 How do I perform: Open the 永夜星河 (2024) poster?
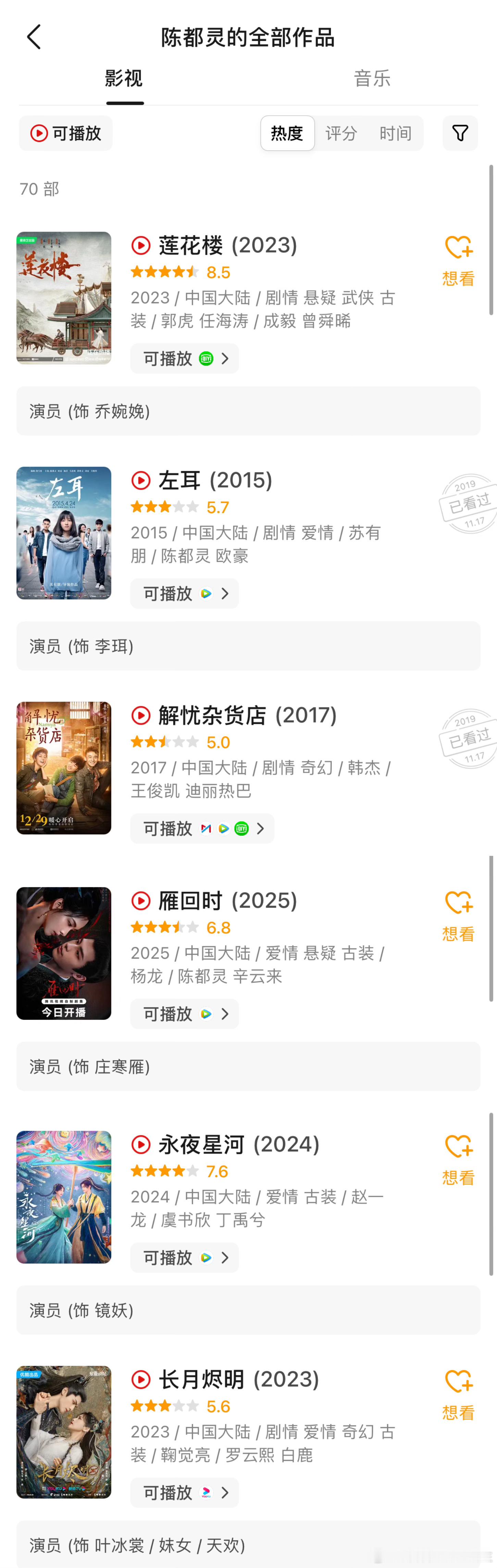tap(64, 1197)
